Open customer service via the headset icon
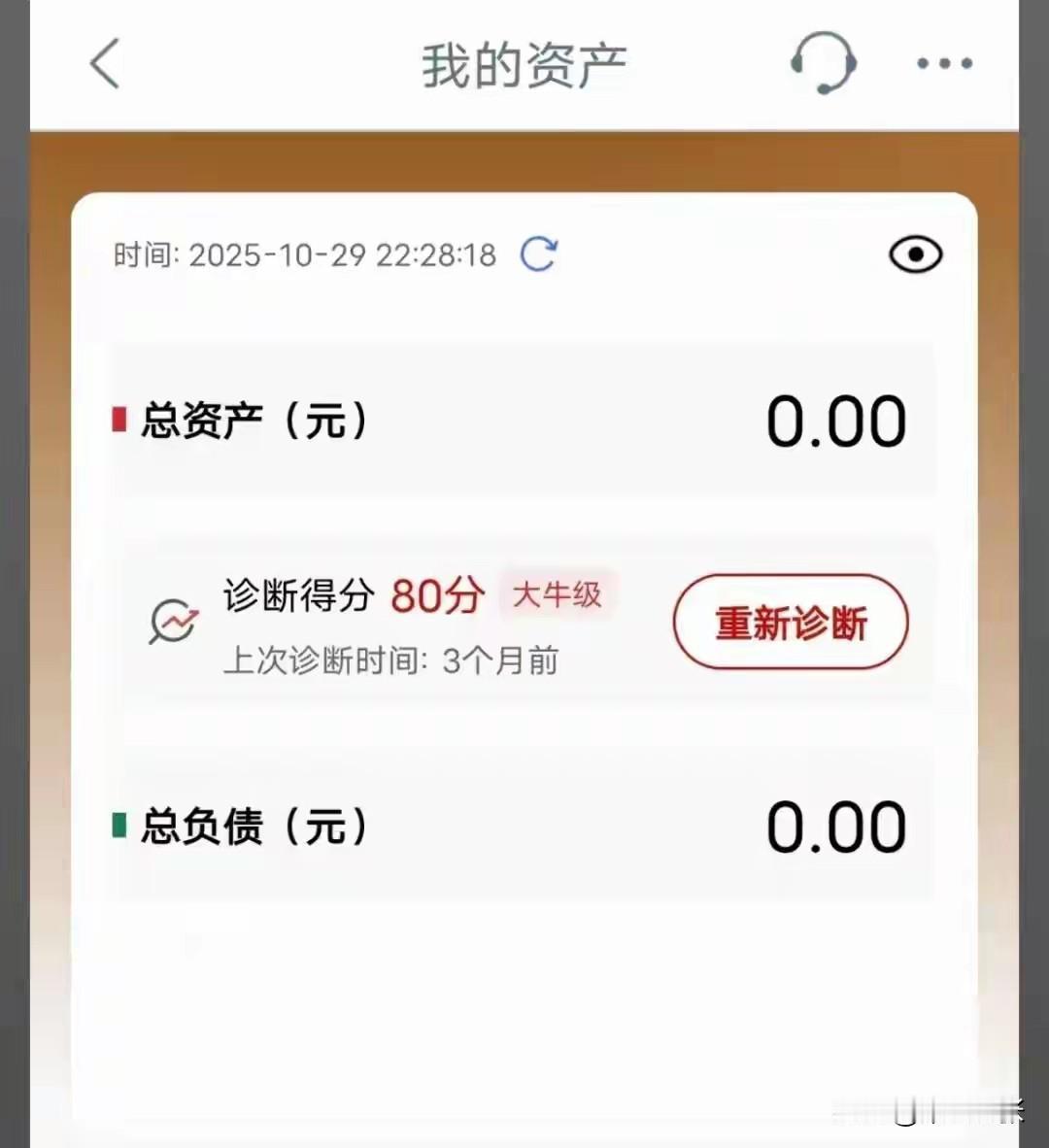Image resolution: width=1049 pixels, height=1148 pixels. tap(824, 63)
